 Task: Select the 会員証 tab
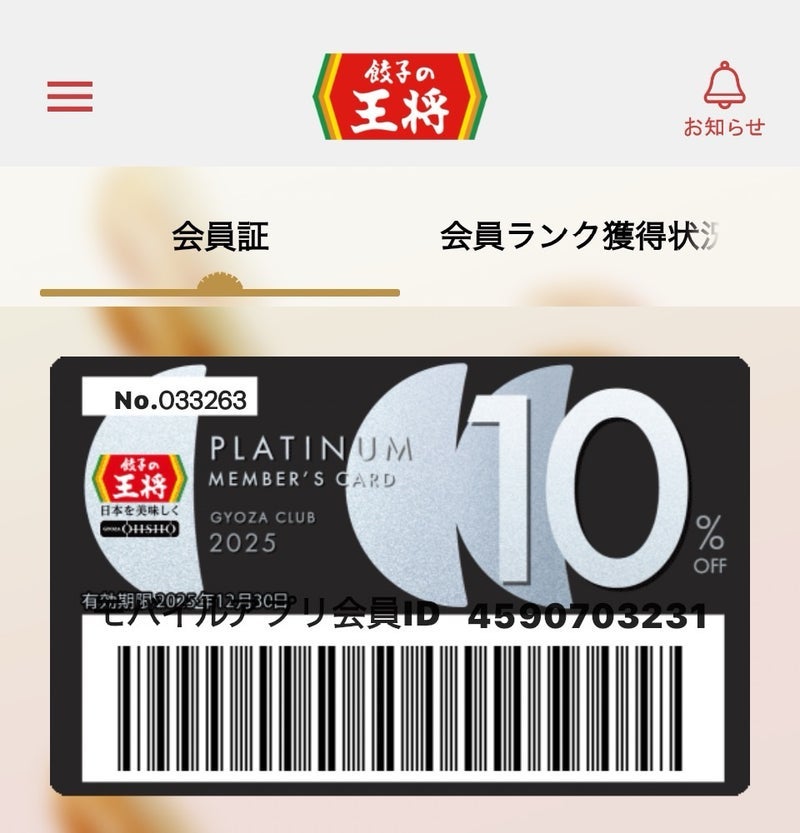pos(220,238)
